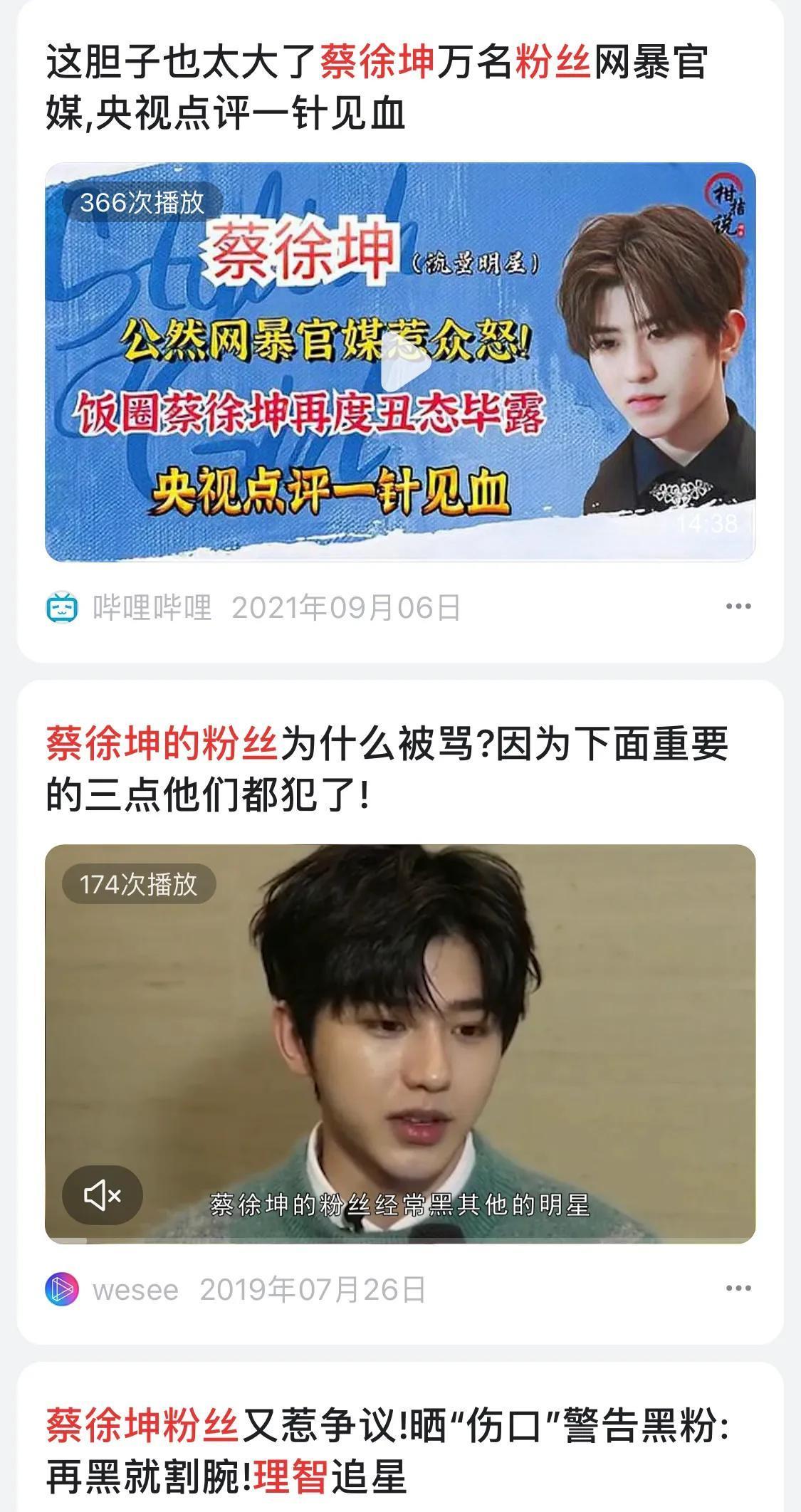
Task: Play the 央视点评一针见血 video thumbnail
Action: click(x=405, y=363)
